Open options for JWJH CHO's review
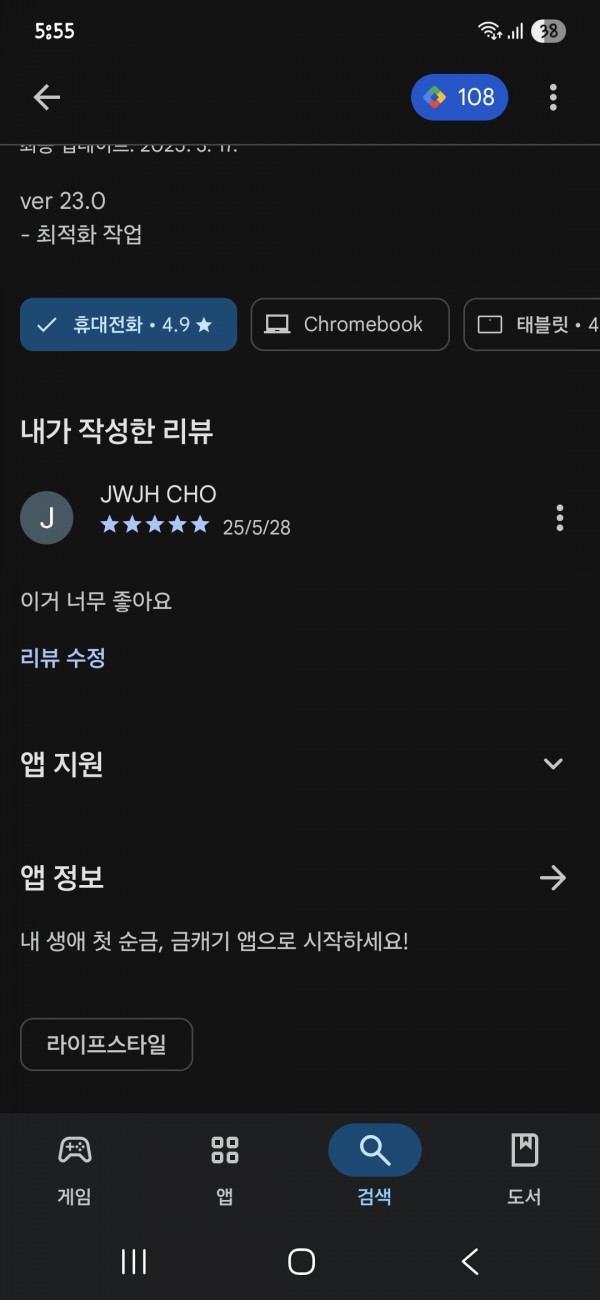This screenshot has width=600, height=1300. 559,518
